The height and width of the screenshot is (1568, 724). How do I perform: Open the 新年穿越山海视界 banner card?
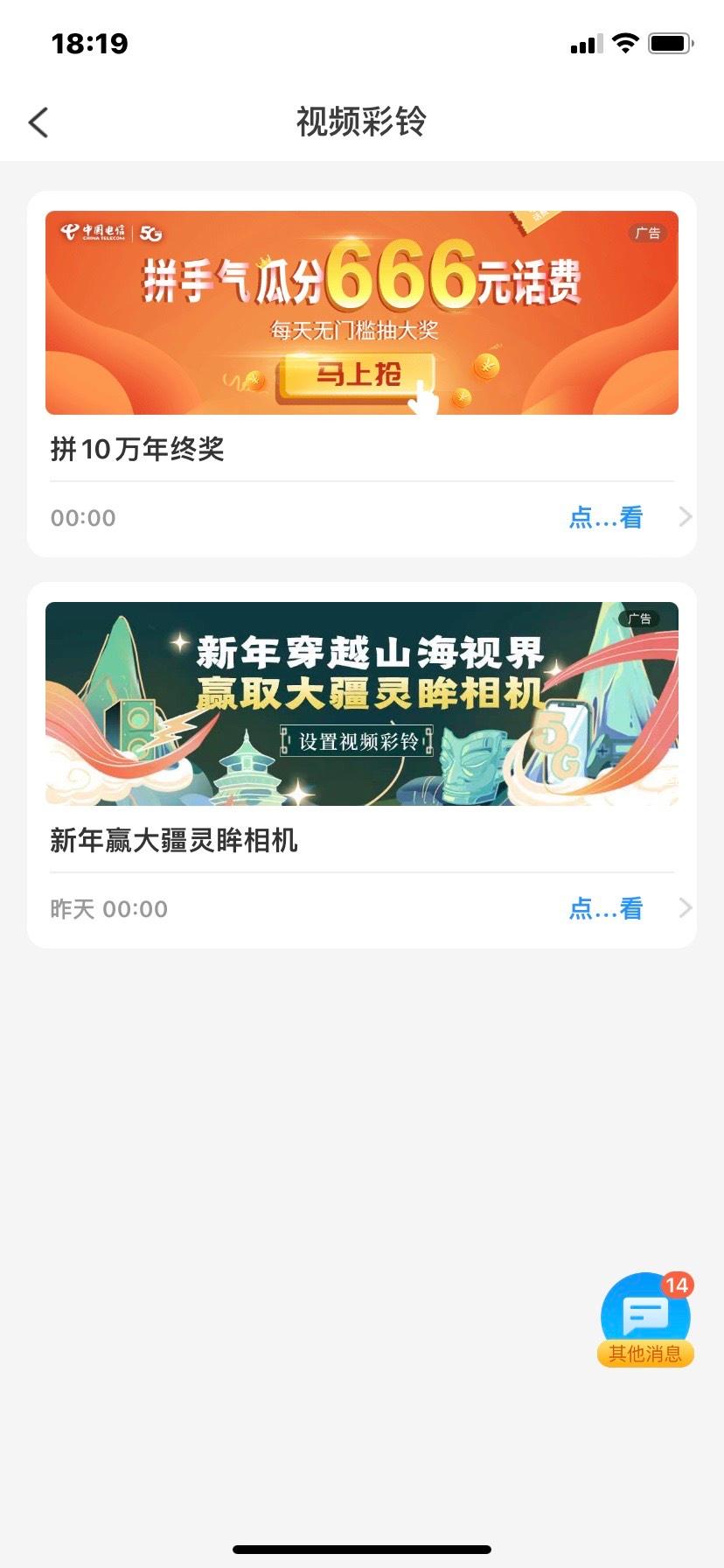click(x=361, y=703)
